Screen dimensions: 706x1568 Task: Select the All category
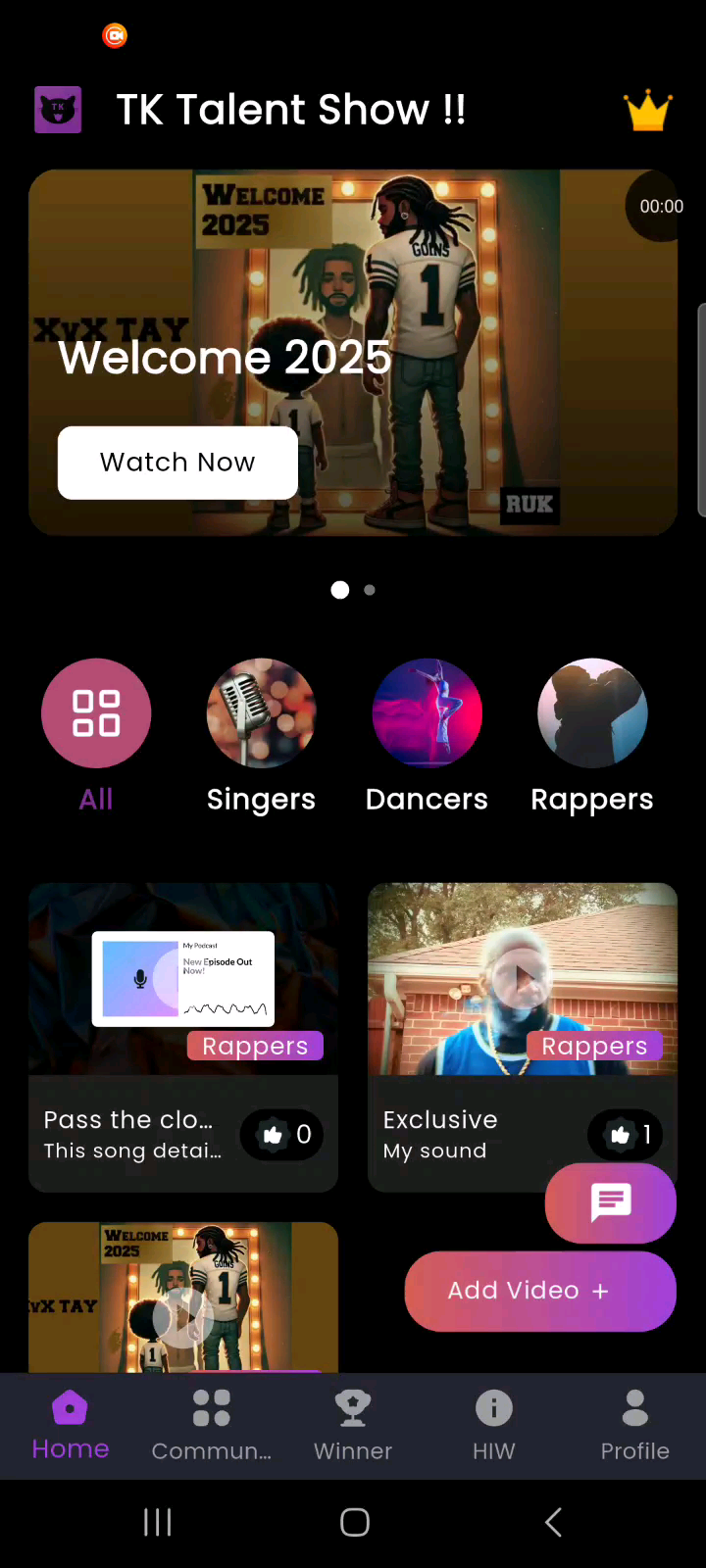[x=96, y=713]
